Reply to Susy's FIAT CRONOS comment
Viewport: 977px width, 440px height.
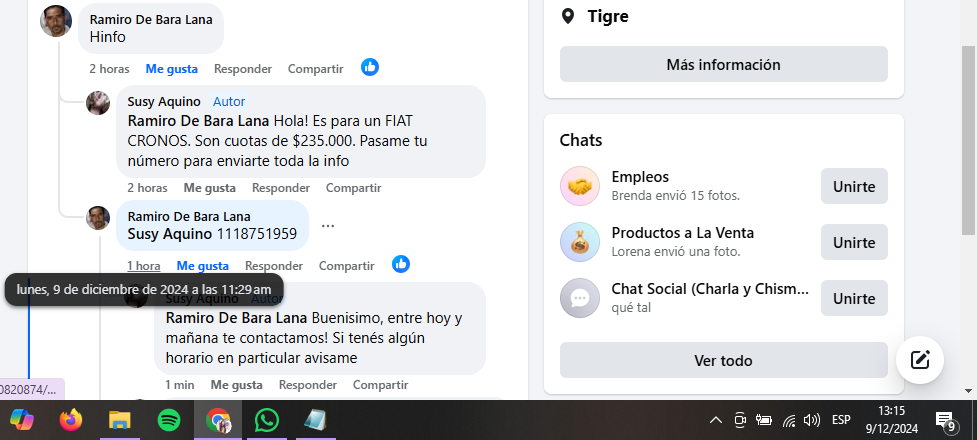click(x=280, y=188)
